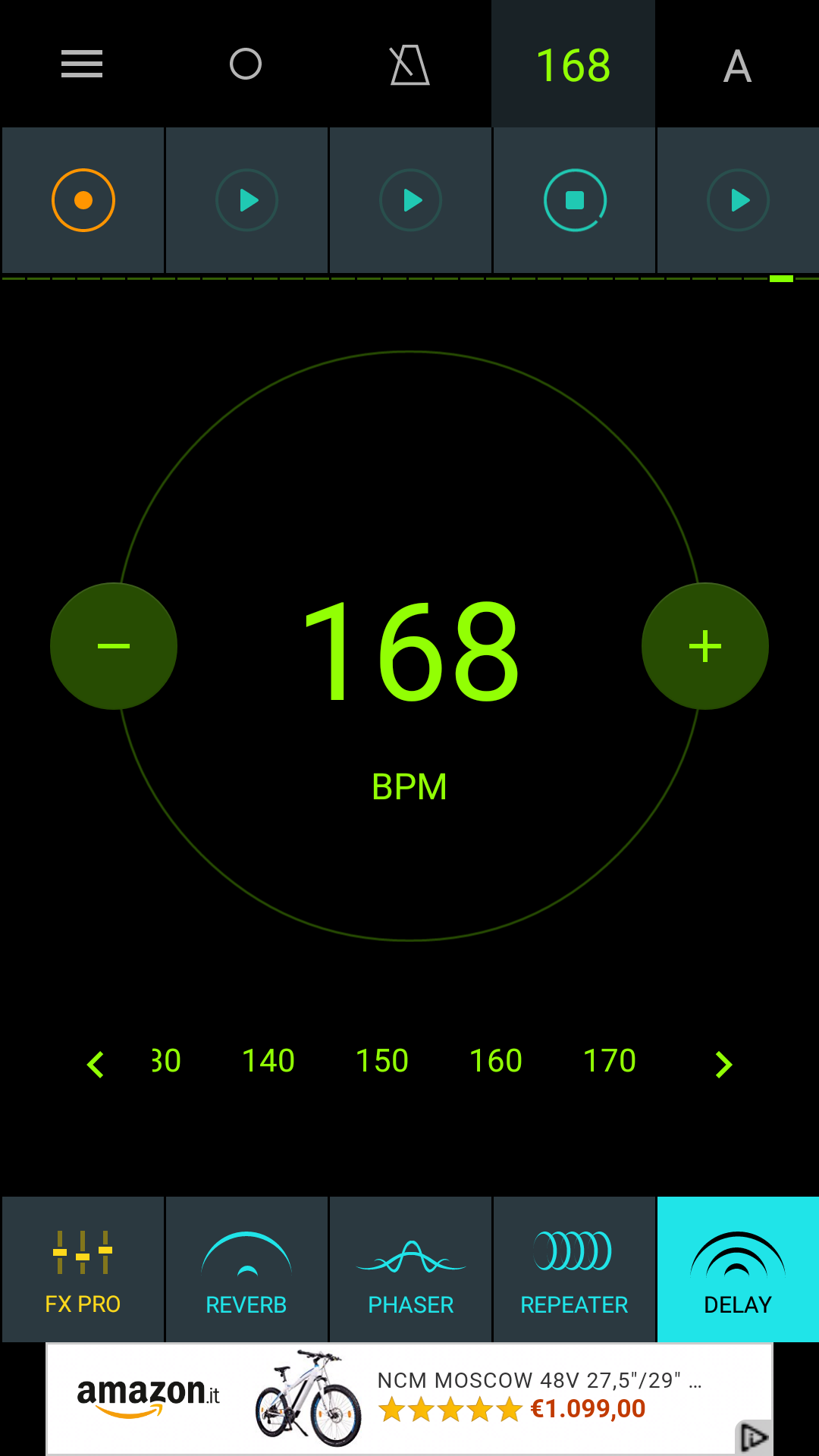Select the REPEATER effect
Image resolution: width=819 pixels, height=1456 pixels.
tap(574, 1269)
